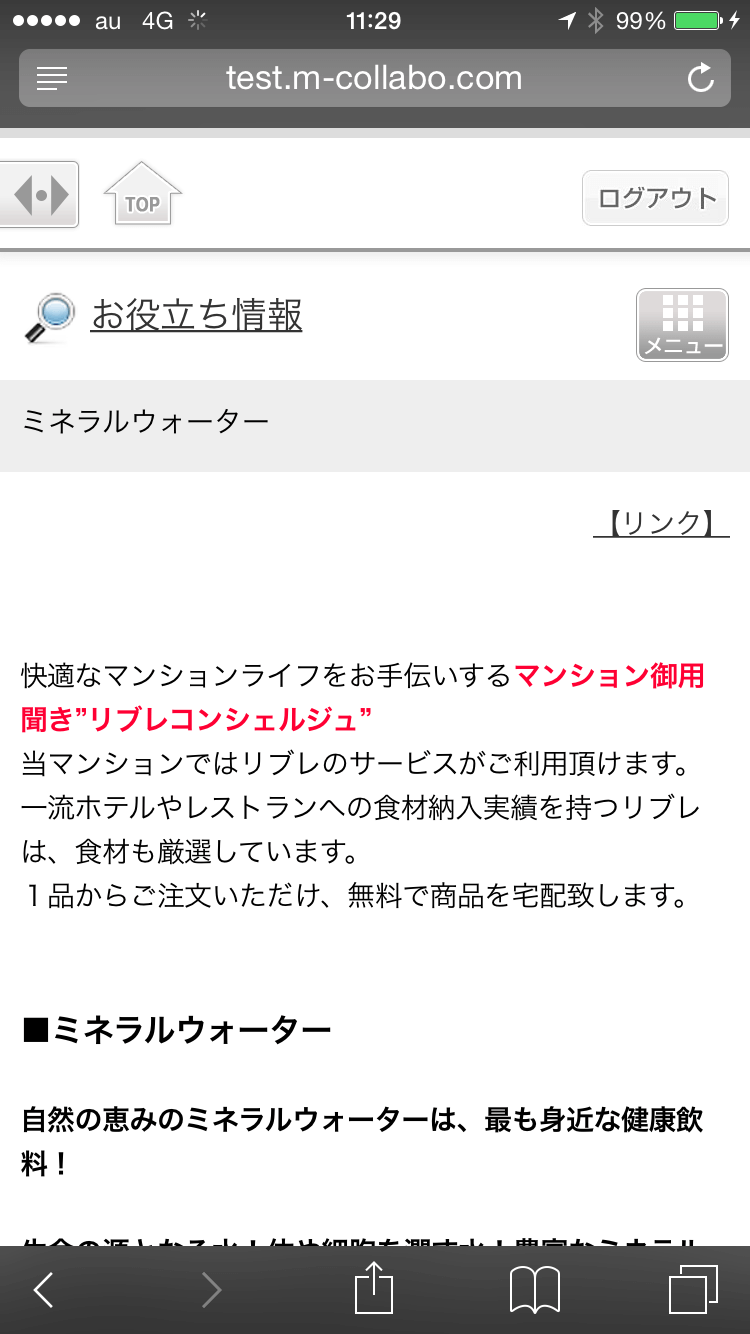
Task: Tap the ログアウト button
Action: coord(656,198)
